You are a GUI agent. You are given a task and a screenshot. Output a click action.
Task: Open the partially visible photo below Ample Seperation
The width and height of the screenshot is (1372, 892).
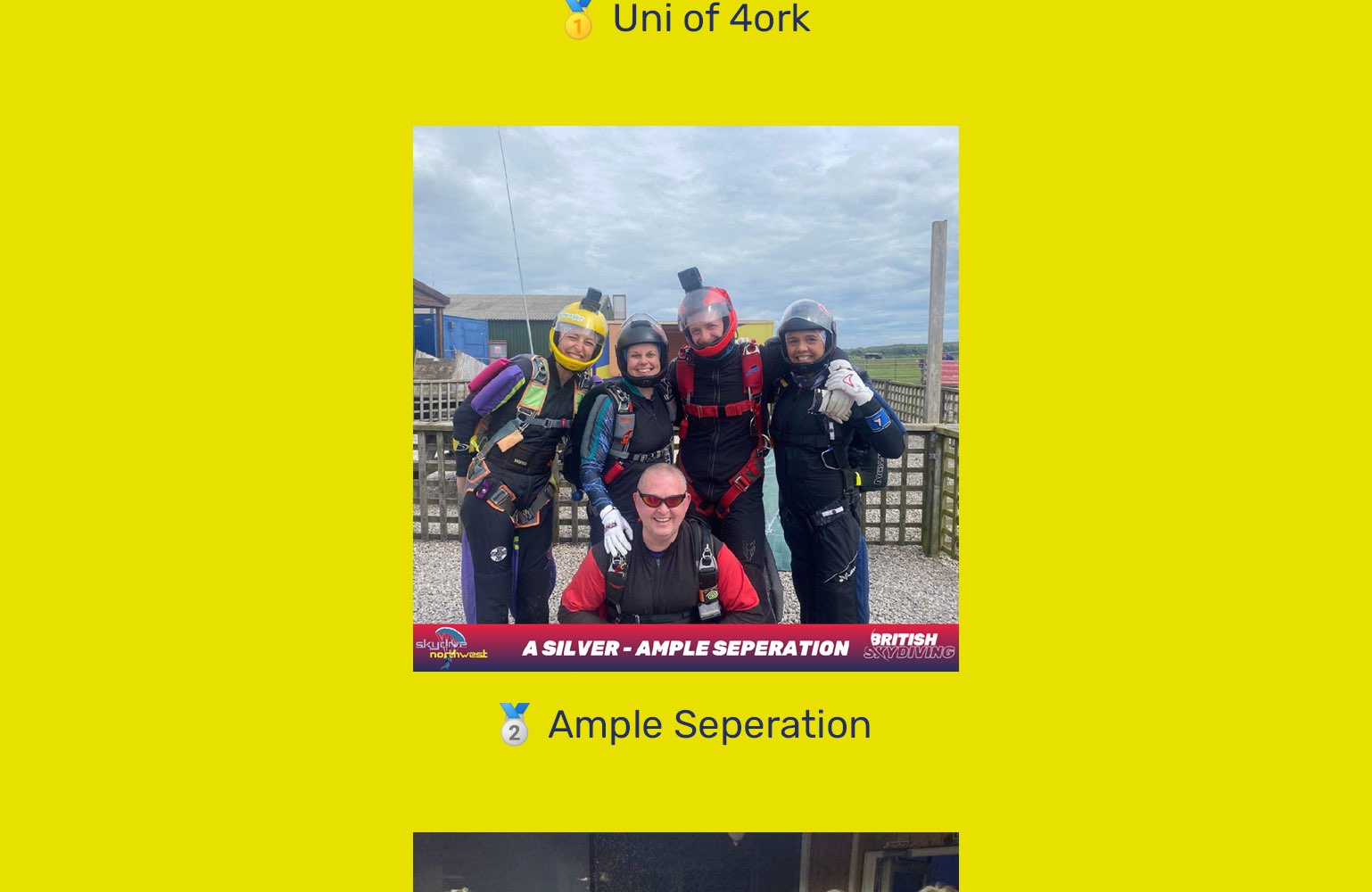(x=685, y=862)
